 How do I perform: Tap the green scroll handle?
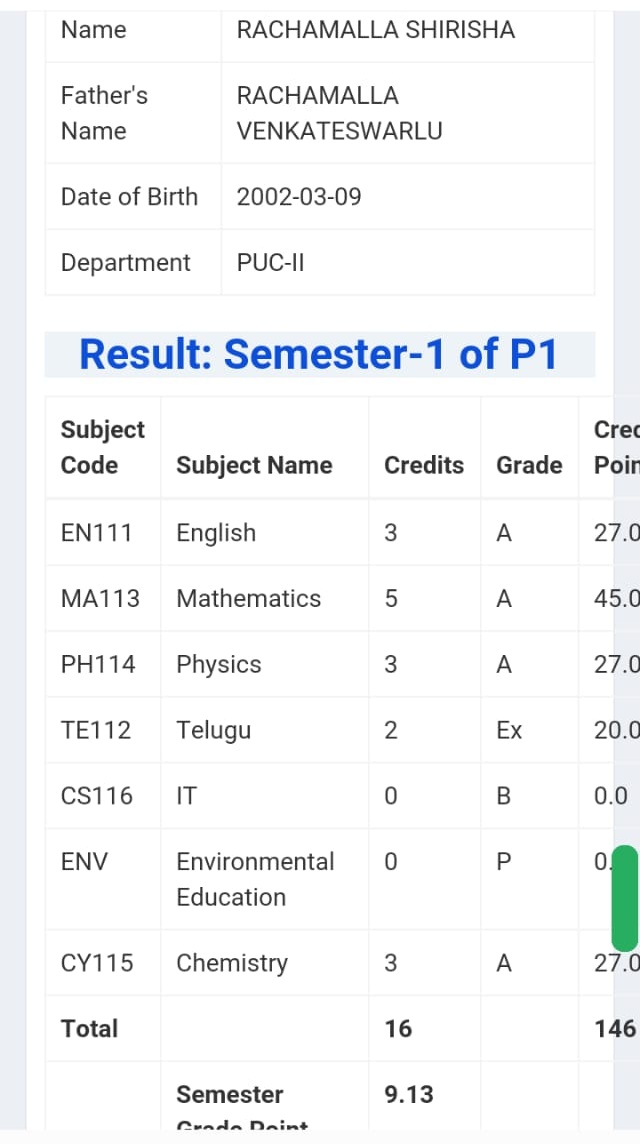coord(624,898)
